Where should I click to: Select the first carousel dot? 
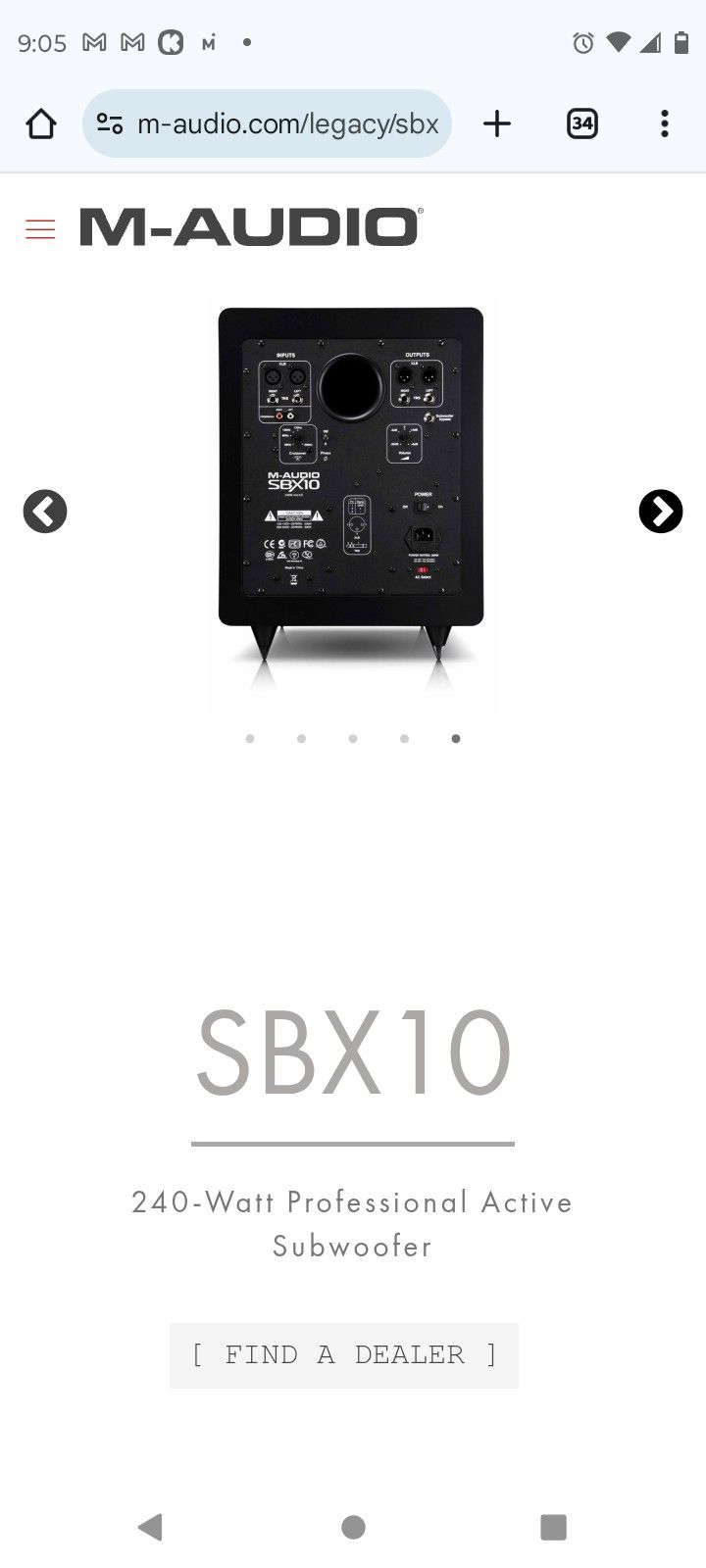[x=250, y=738]
